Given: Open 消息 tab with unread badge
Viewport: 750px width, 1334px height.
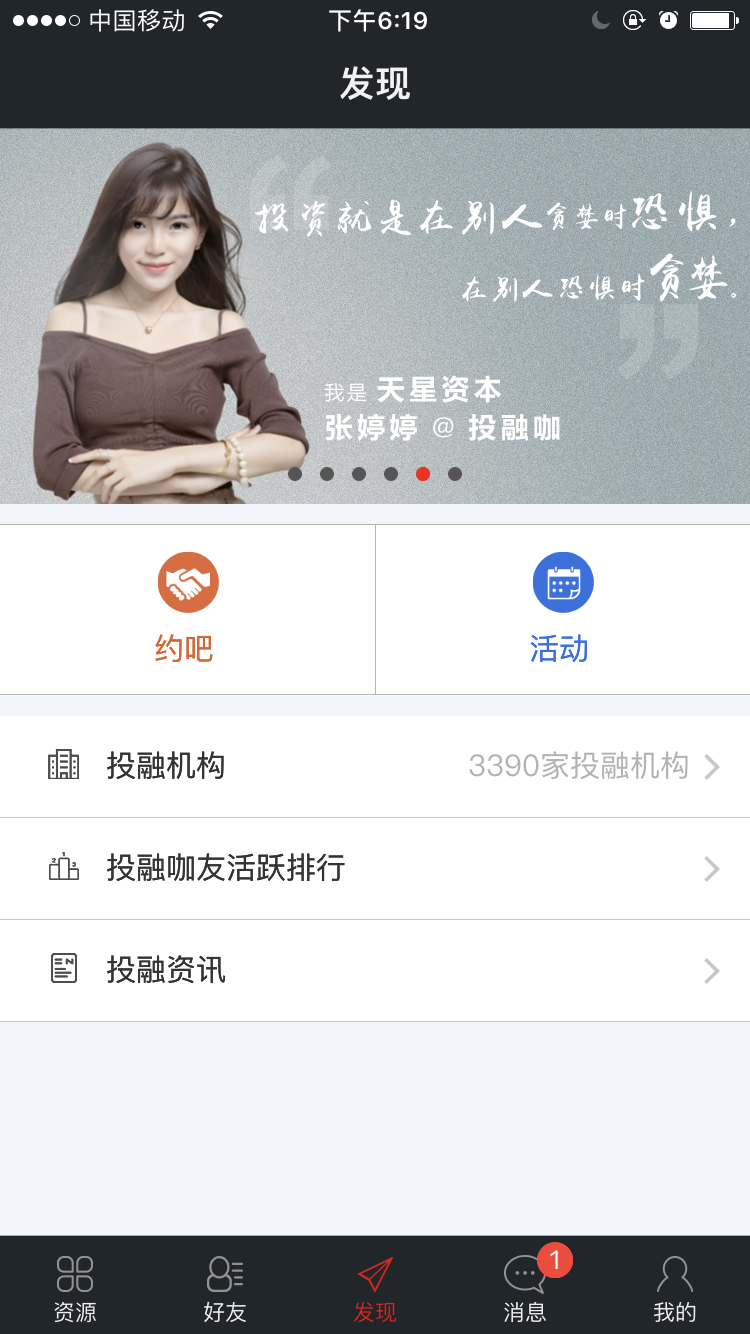Looking at the screenshot, I should (525, 1287).
